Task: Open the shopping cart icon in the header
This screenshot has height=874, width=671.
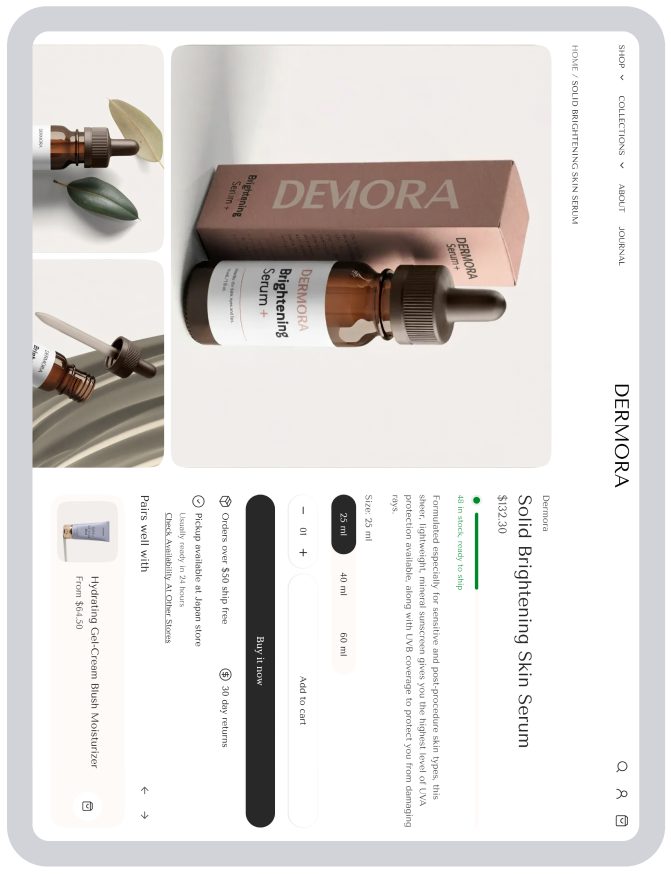Action: (x=621, y=821)
